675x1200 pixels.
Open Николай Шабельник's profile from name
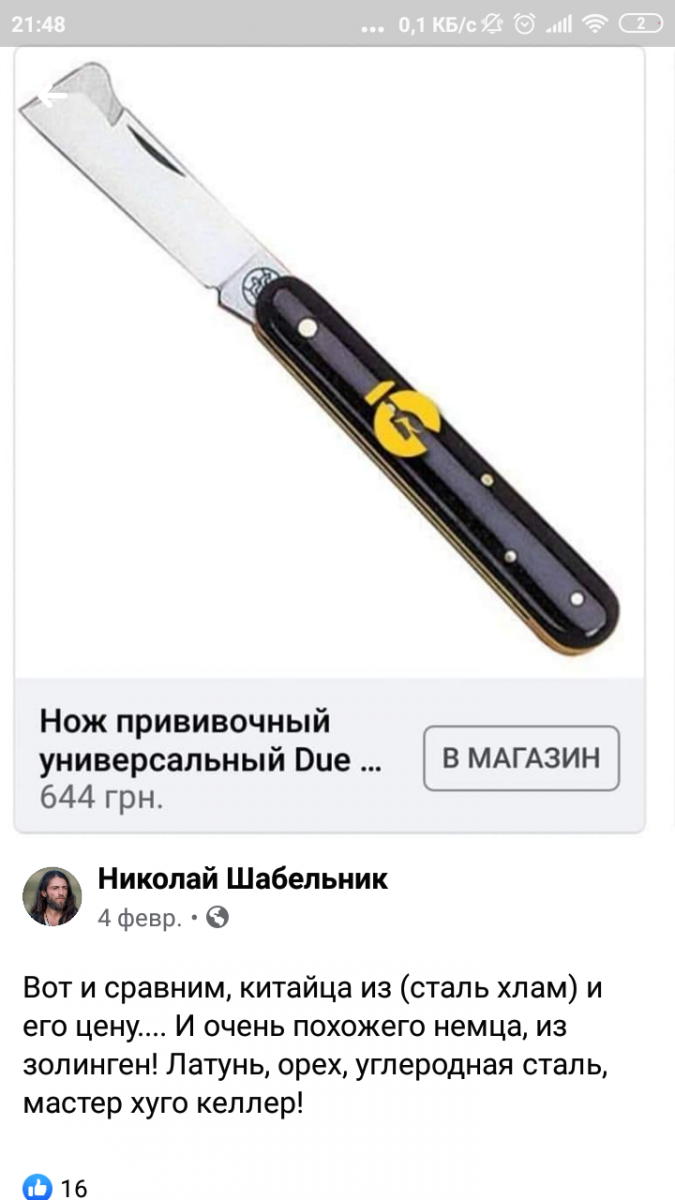point(243,879)
